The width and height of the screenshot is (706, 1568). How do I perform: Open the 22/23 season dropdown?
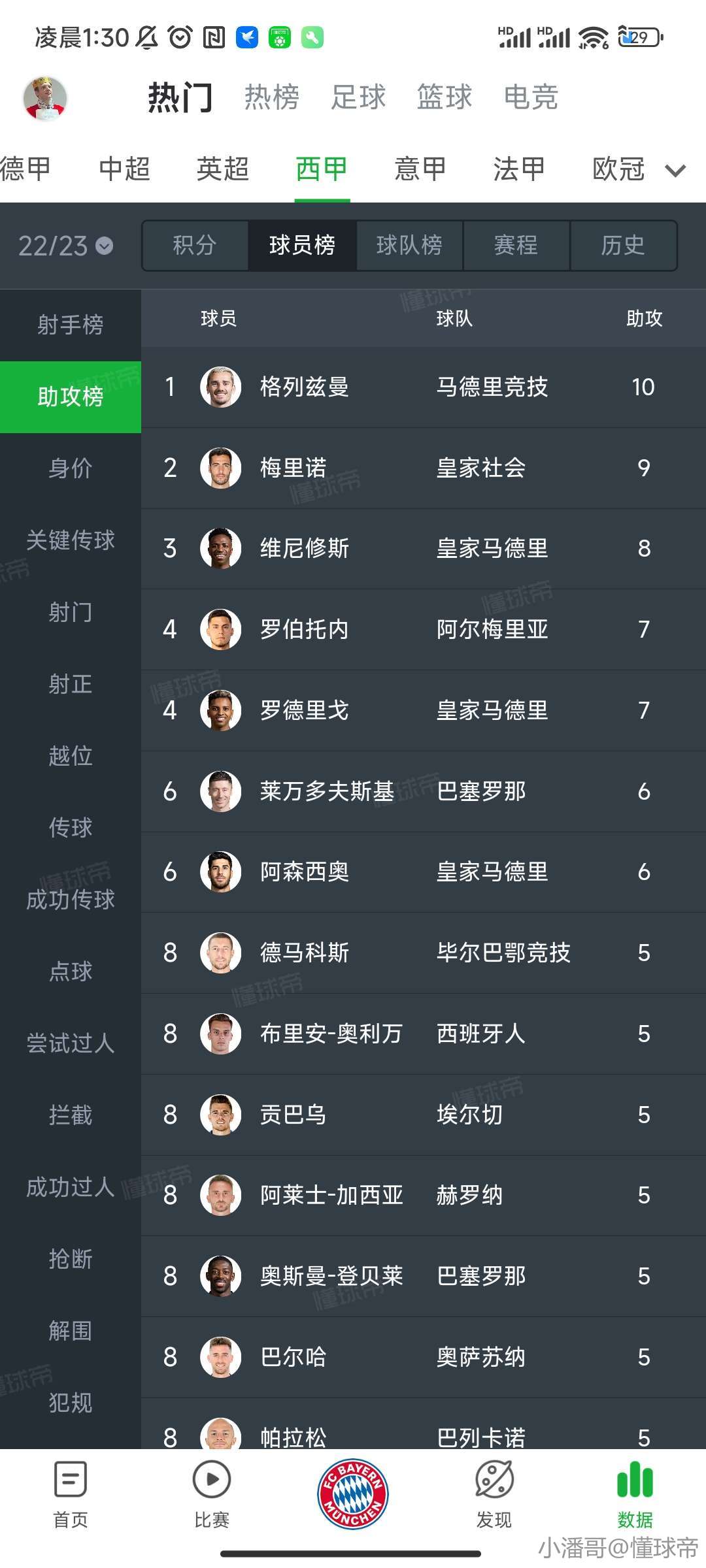(x=65, y=246)
